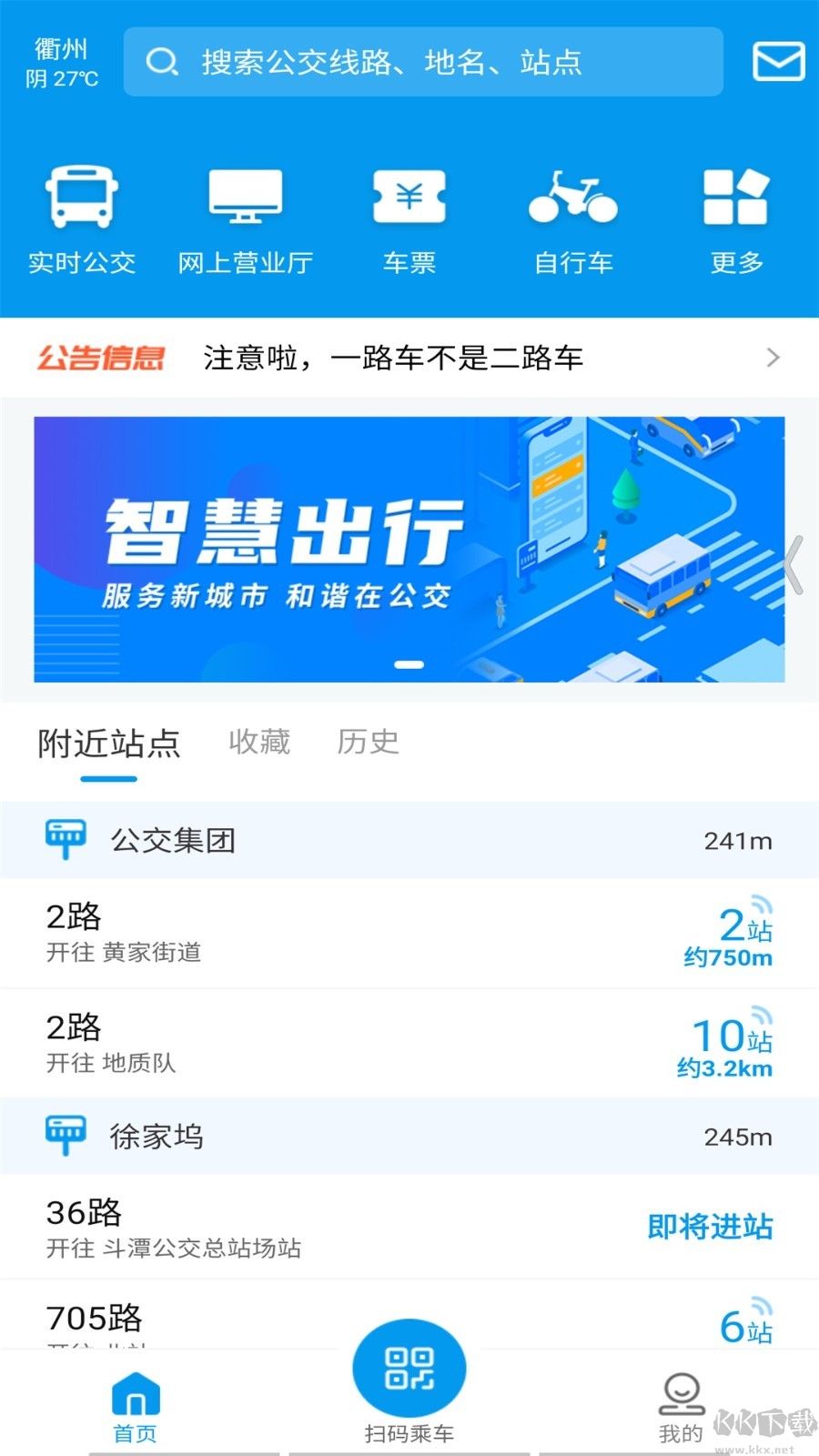Open 扫码乘车 QR code scanner

pyautogui.click(x=409, y=1368)
